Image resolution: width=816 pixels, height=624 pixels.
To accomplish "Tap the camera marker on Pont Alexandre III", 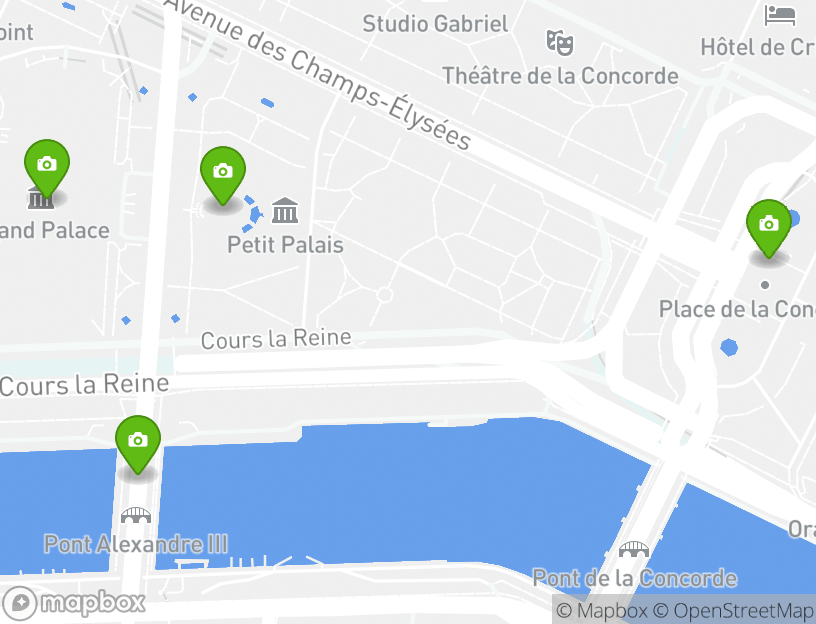I will [x=138, y=442].
